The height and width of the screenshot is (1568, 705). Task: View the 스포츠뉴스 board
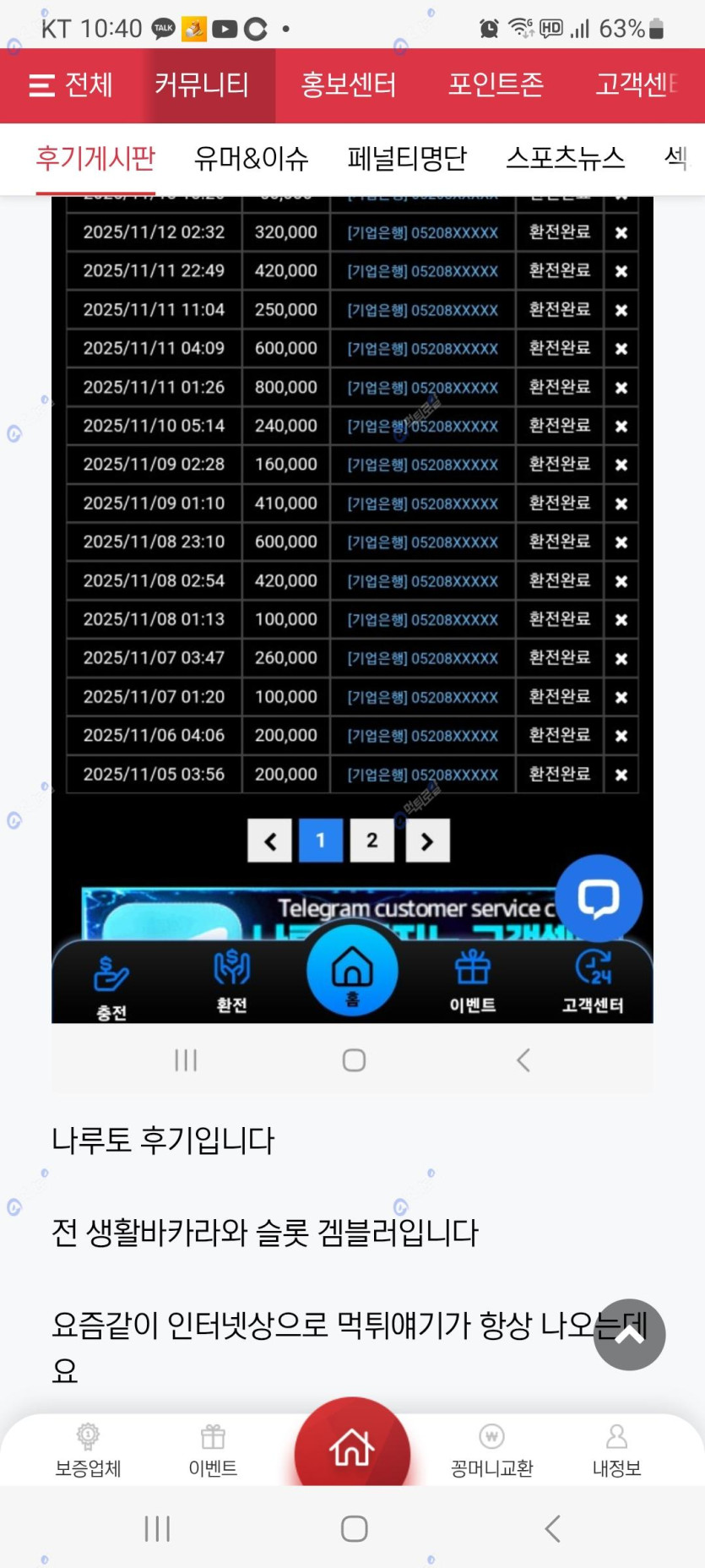tap(565, 159)
